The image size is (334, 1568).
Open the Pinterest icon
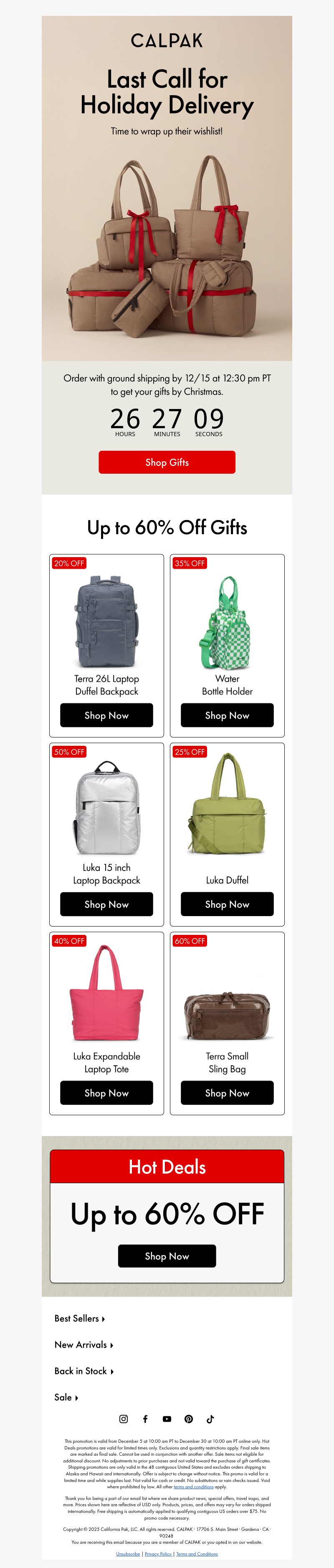pos(189,1419)
